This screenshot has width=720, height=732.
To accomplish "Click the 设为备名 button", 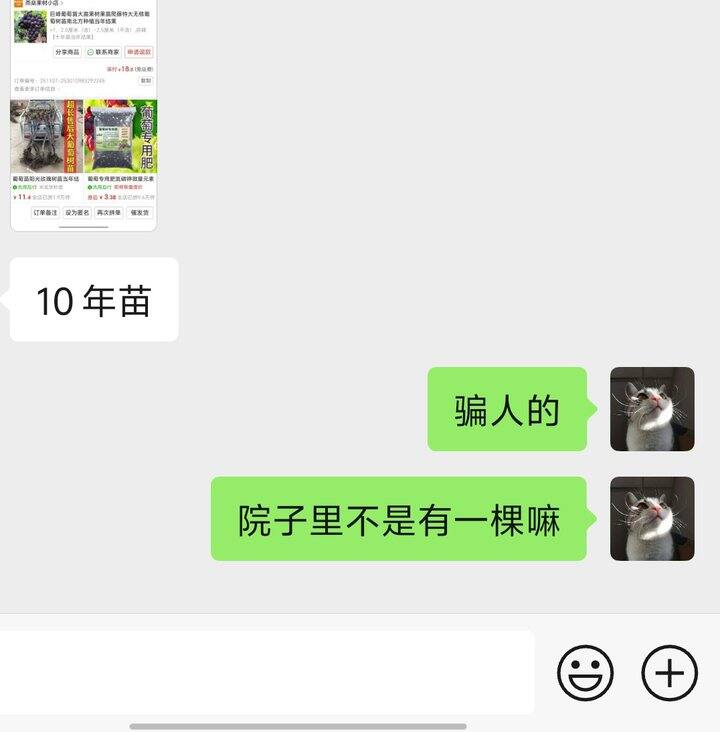I will 75,213.
